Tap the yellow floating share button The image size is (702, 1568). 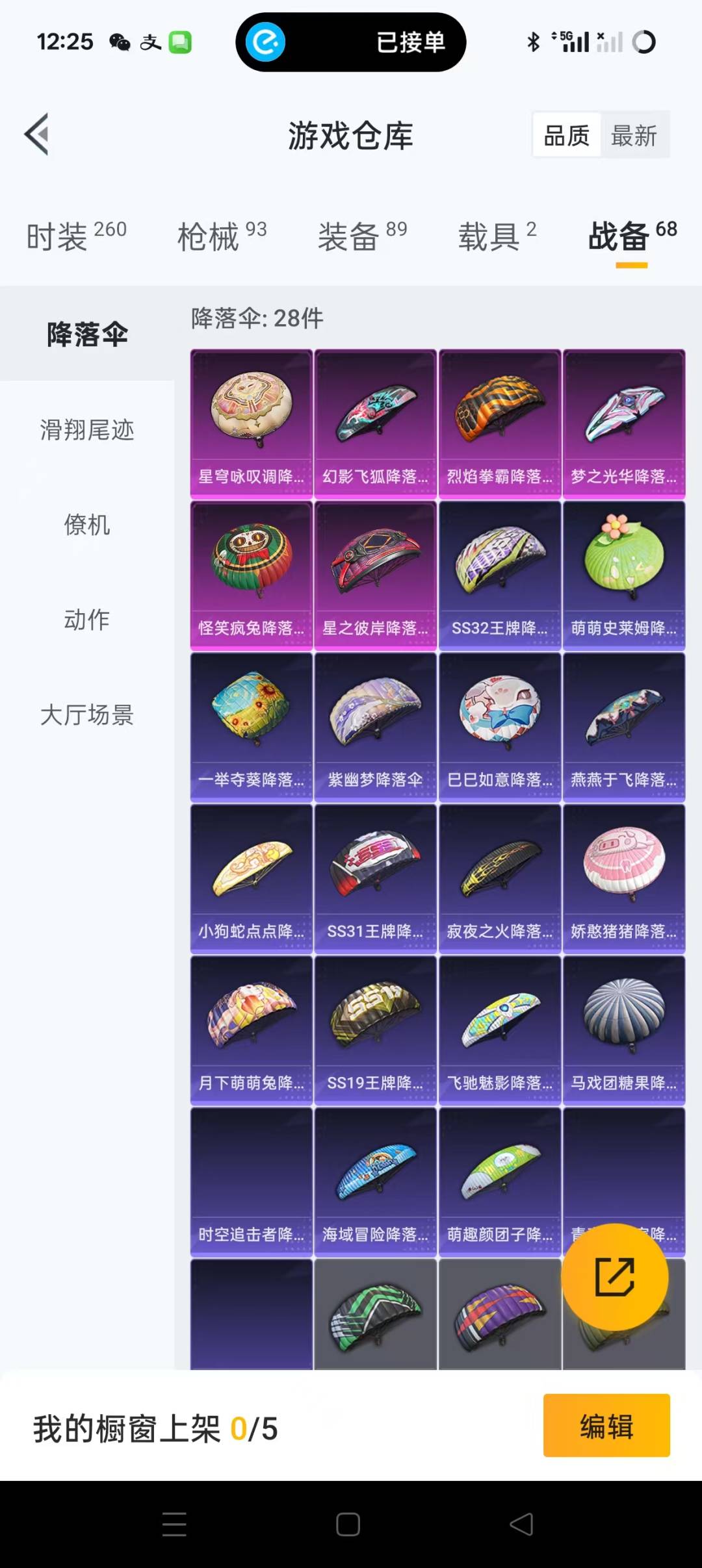click(x=614, y=1276)
